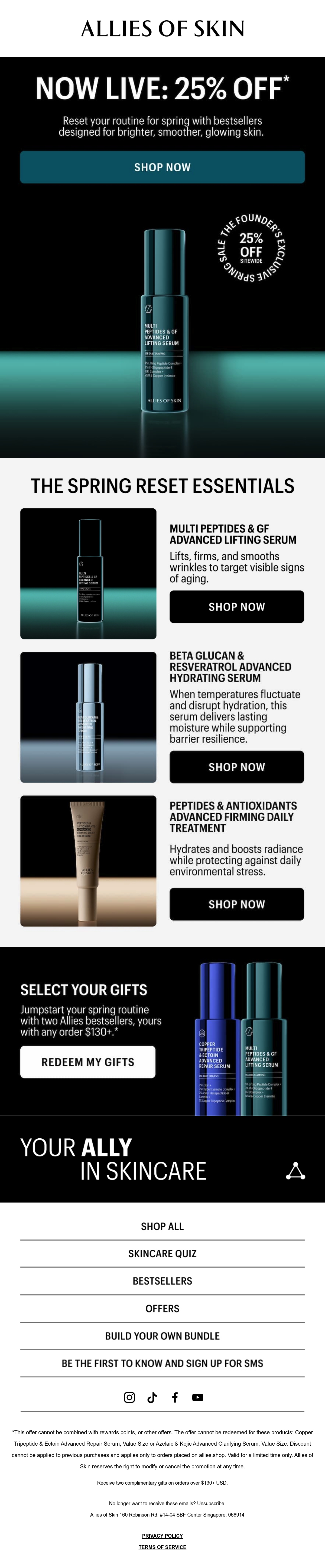Viewport: 325px width, 1568px height.
Task: Open the Offers link
Action: coord(162,1309)
